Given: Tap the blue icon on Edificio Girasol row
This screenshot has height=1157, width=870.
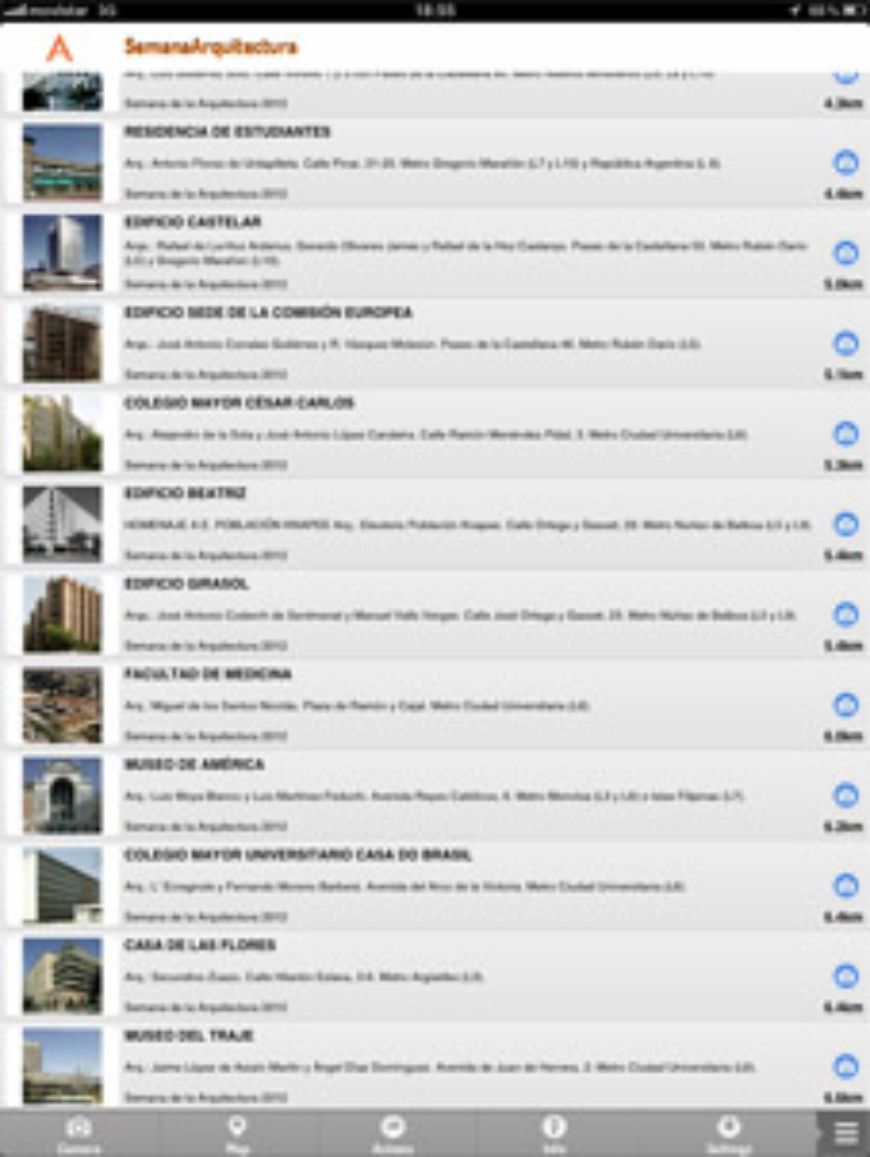Looking at the screenshot, I should [x=846, y=614].
